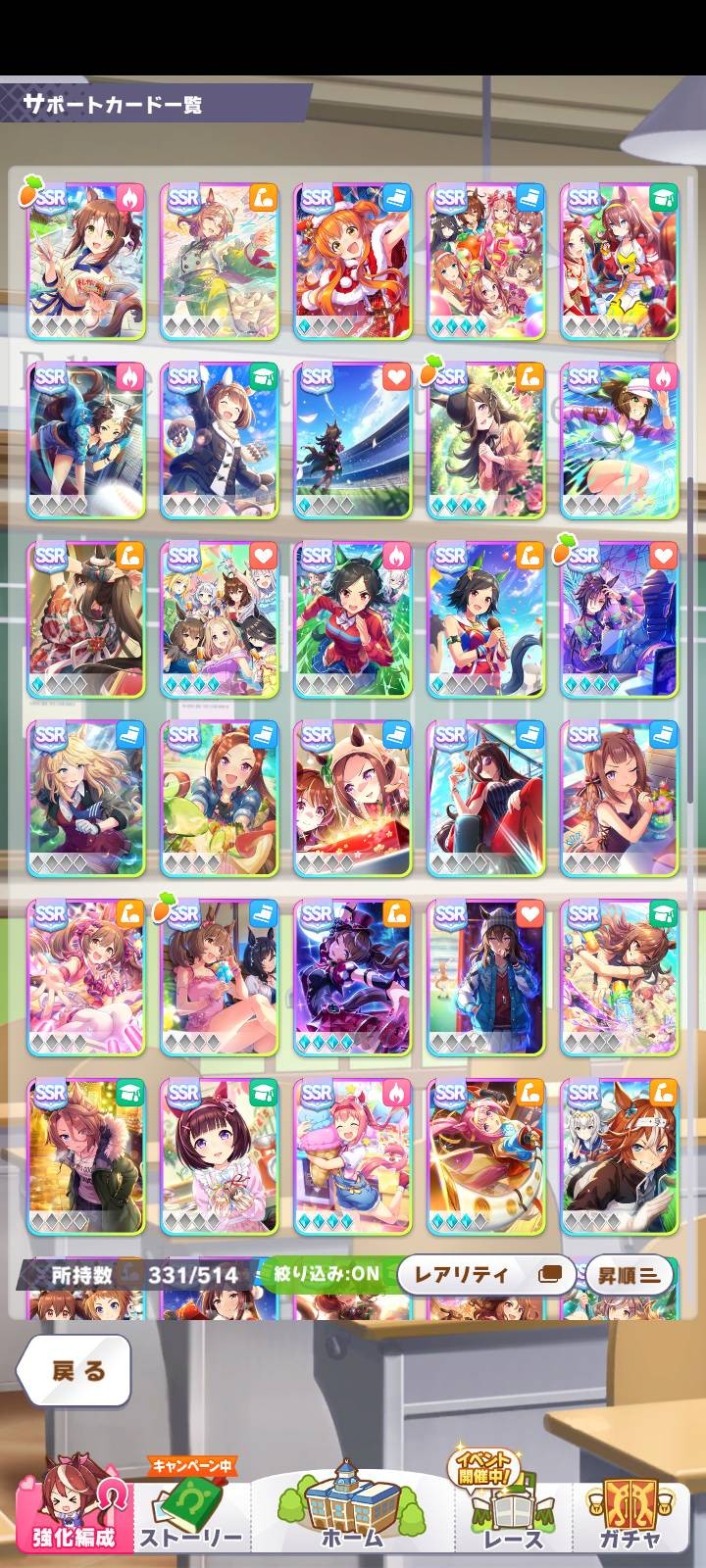The image size is (706, 1568).
Task: Open the ガチャ tab
Action: pos(630,1507)
